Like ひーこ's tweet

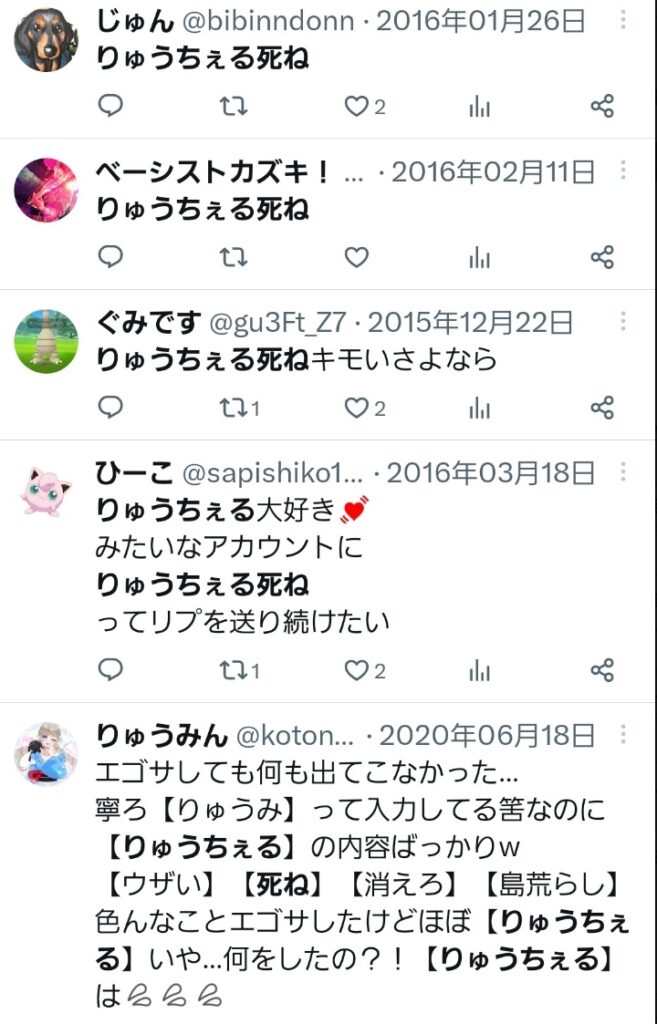pyautogui.click(x=356, y=670)
